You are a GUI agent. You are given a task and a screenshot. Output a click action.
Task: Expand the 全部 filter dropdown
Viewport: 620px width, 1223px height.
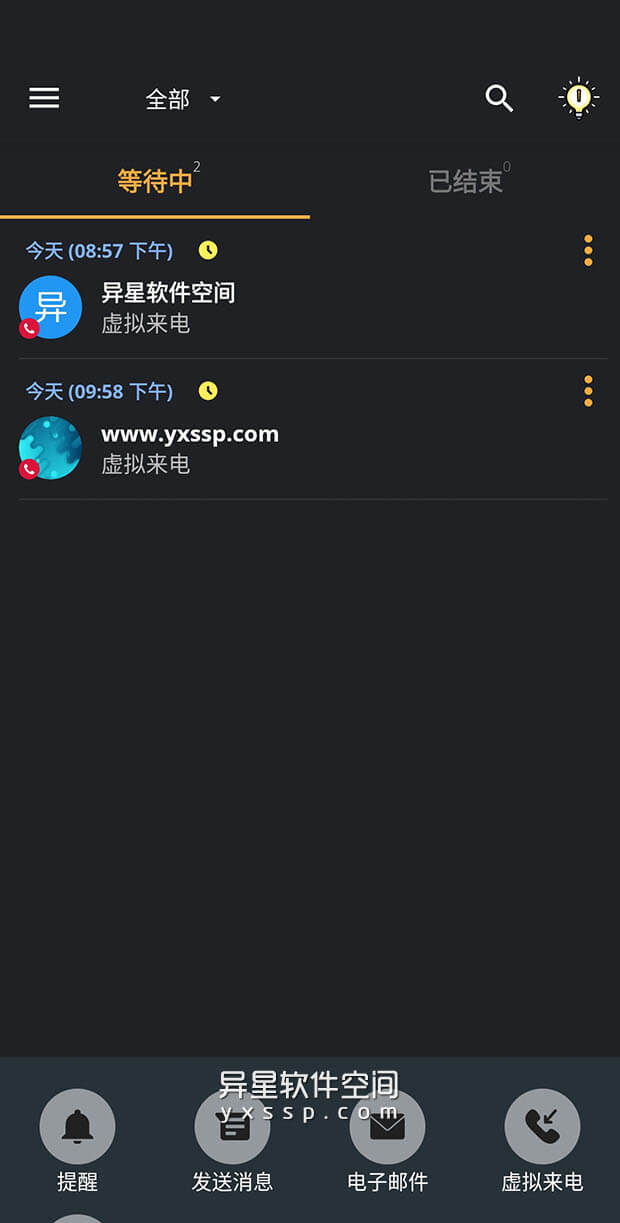(183, 99)
